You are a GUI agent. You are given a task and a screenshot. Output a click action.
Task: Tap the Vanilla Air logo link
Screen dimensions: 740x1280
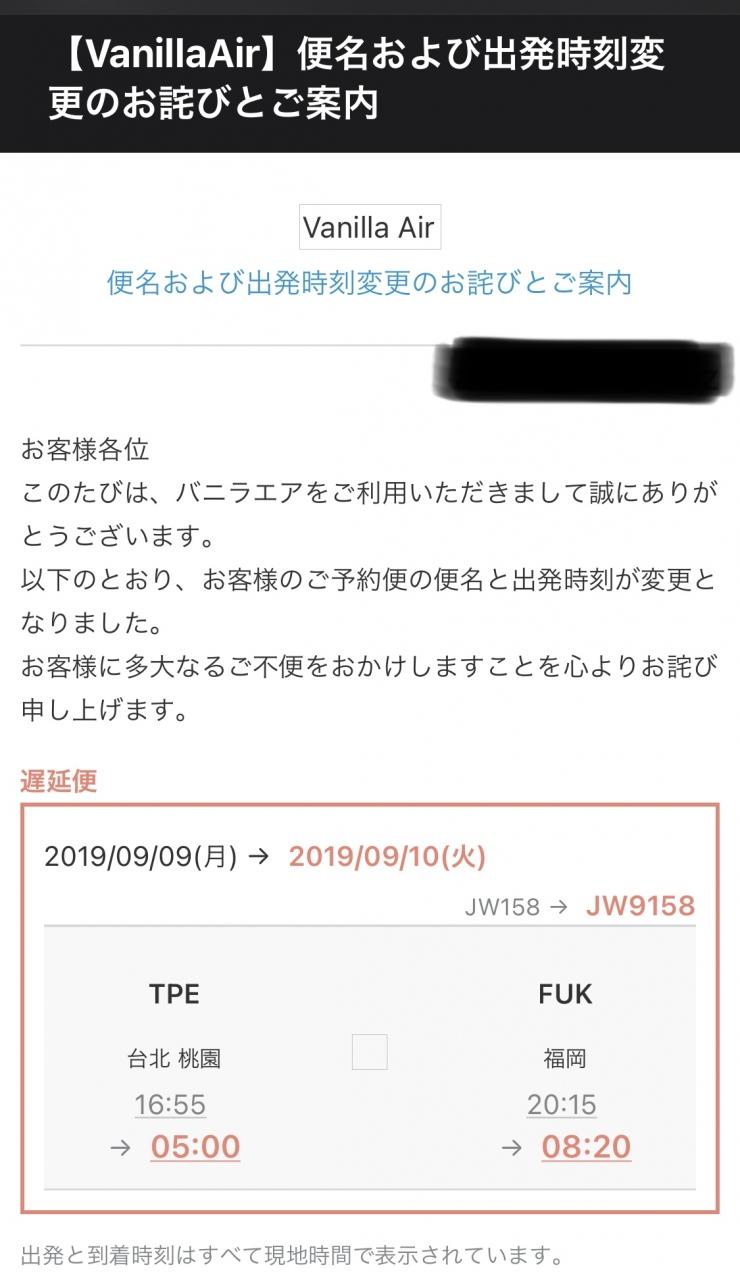point(369,228)
